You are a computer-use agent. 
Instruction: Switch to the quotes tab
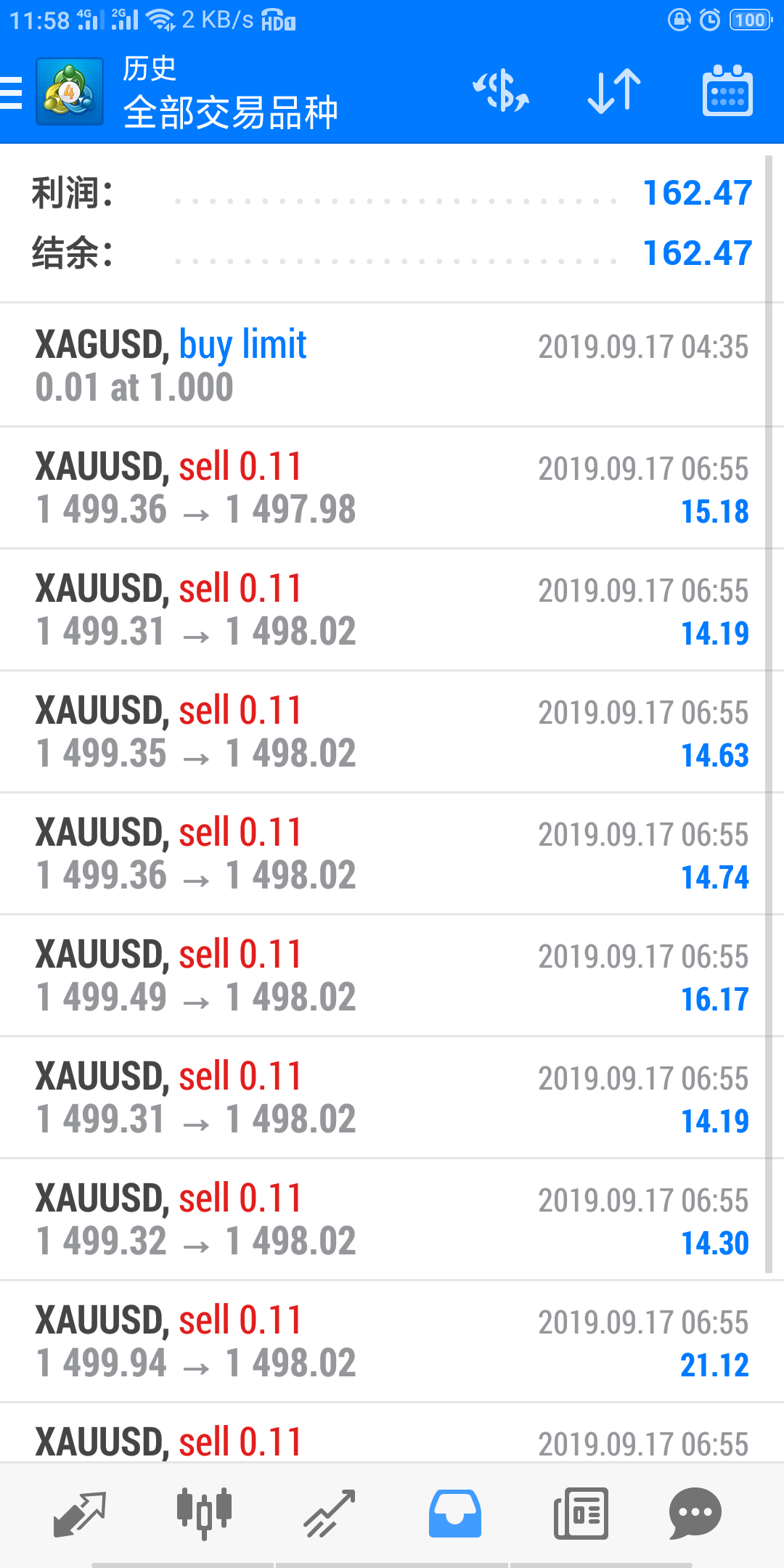pyautogui.click(x=80, y=1514)
